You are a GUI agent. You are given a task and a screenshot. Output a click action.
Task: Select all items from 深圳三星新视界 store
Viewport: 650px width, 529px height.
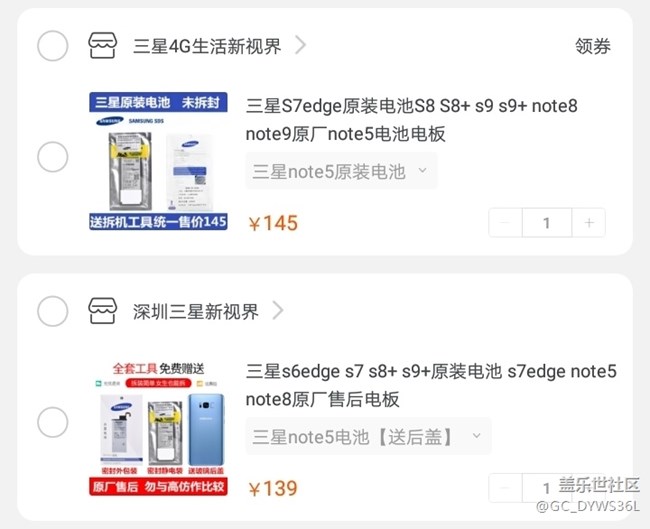[52, 311]
